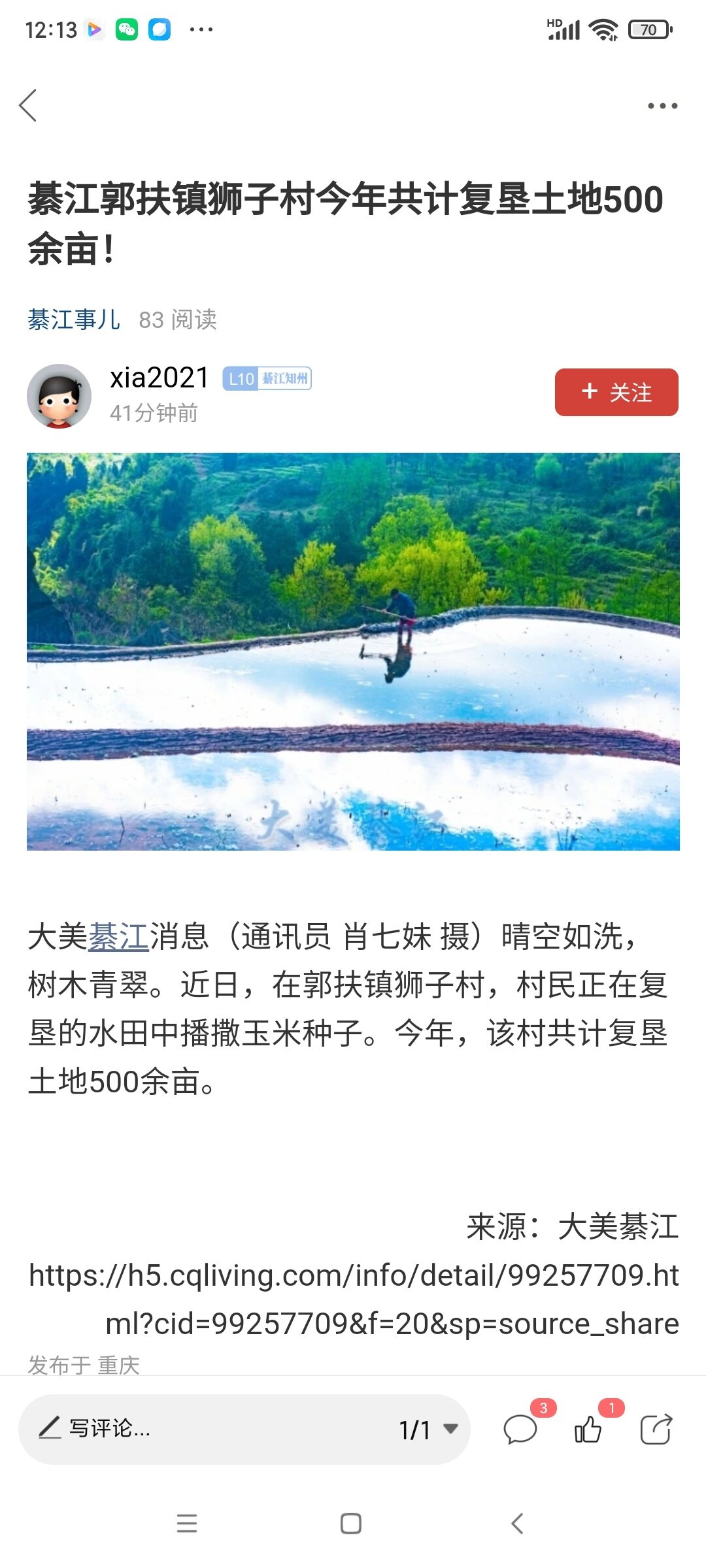
Task: Share this article
Action: coord(656,1429)
